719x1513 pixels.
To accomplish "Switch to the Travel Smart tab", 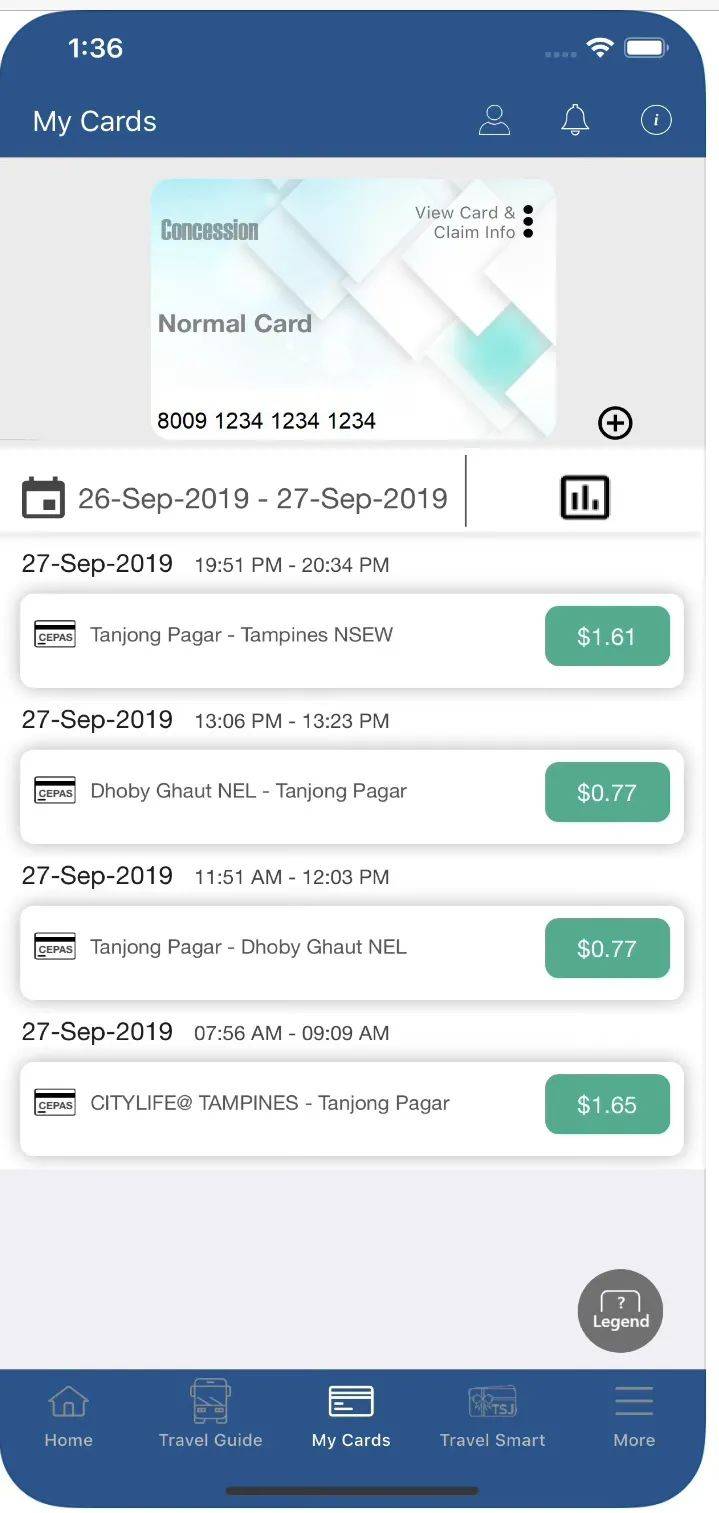I will pos(492,1415).
